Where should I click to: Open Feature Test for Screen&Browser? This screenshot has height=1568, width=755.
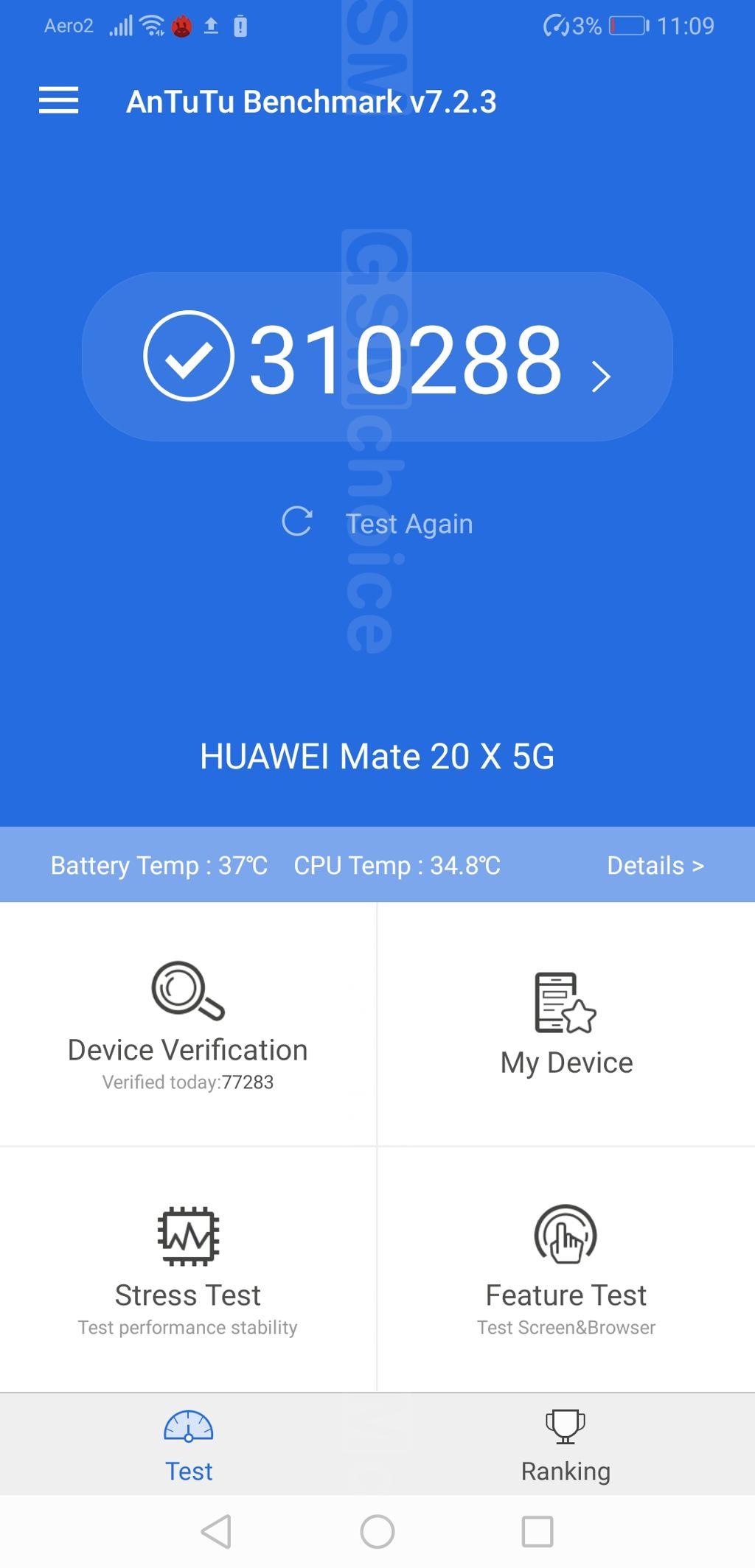coord(566,1270)
